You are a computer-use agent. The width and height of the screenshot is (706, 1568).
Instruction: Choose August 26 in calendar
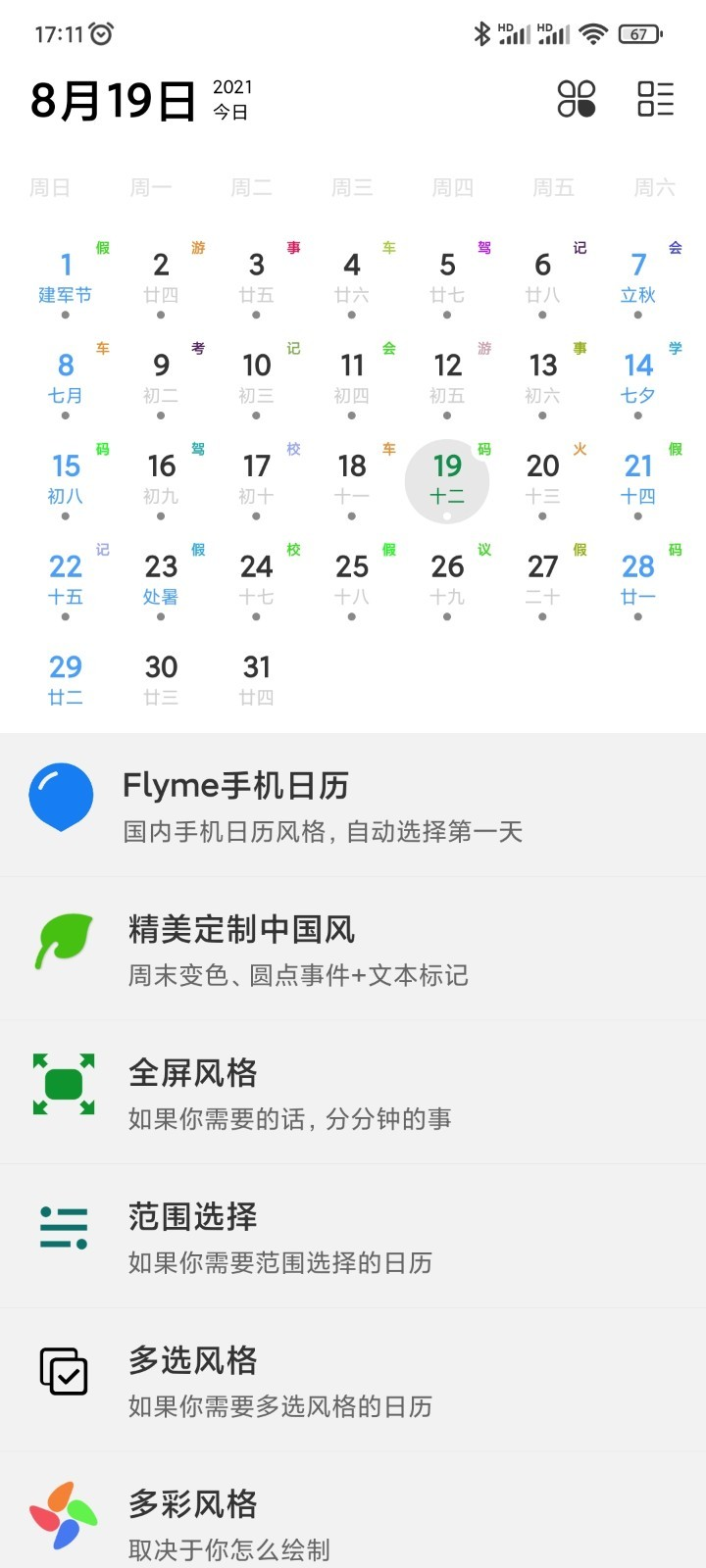[447, 581]
